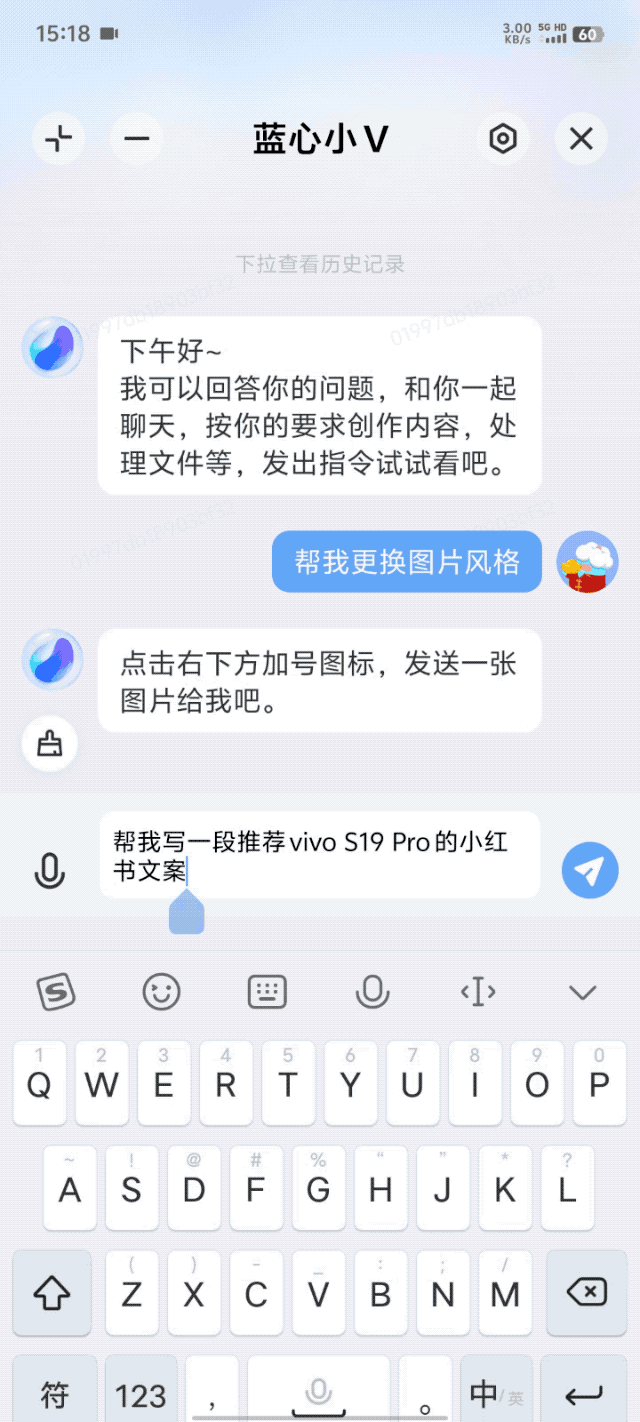This screenshot has width=640, height=1422.
Task: Tap the voice input microphone beside text field
Action: [49, 870]
